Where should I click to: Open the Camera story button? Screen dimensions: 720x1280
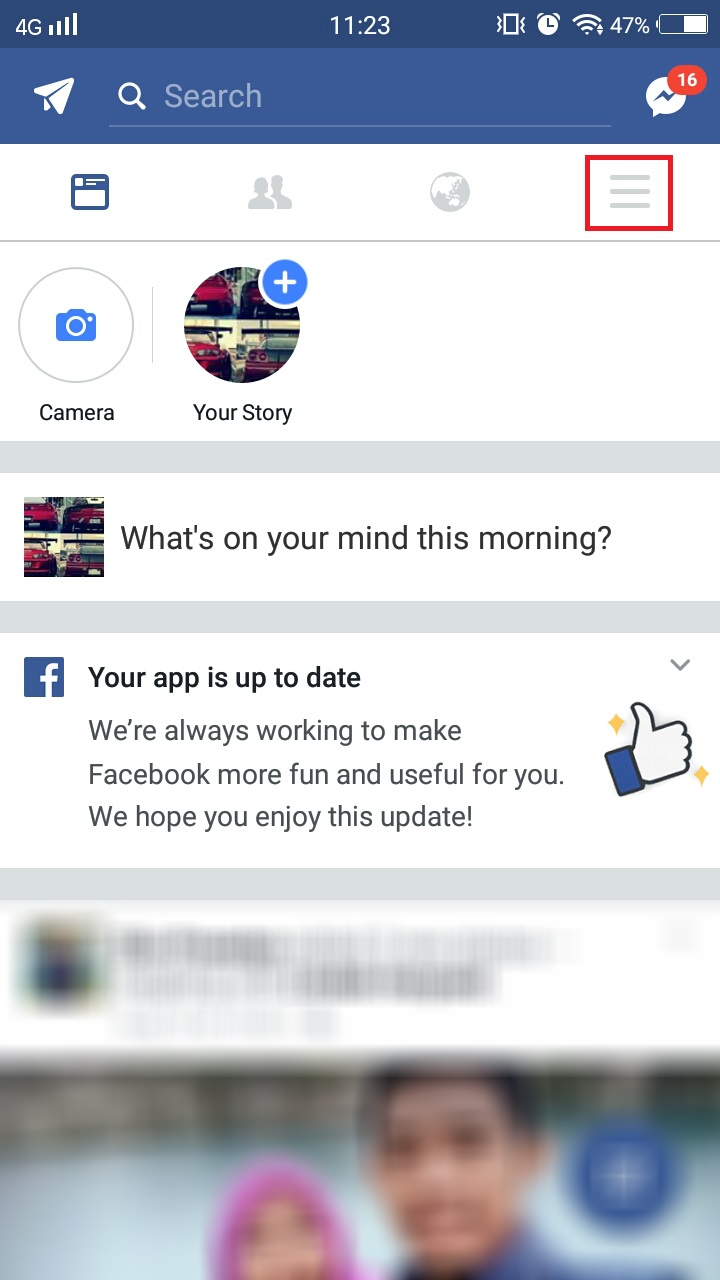pos(76,325)
